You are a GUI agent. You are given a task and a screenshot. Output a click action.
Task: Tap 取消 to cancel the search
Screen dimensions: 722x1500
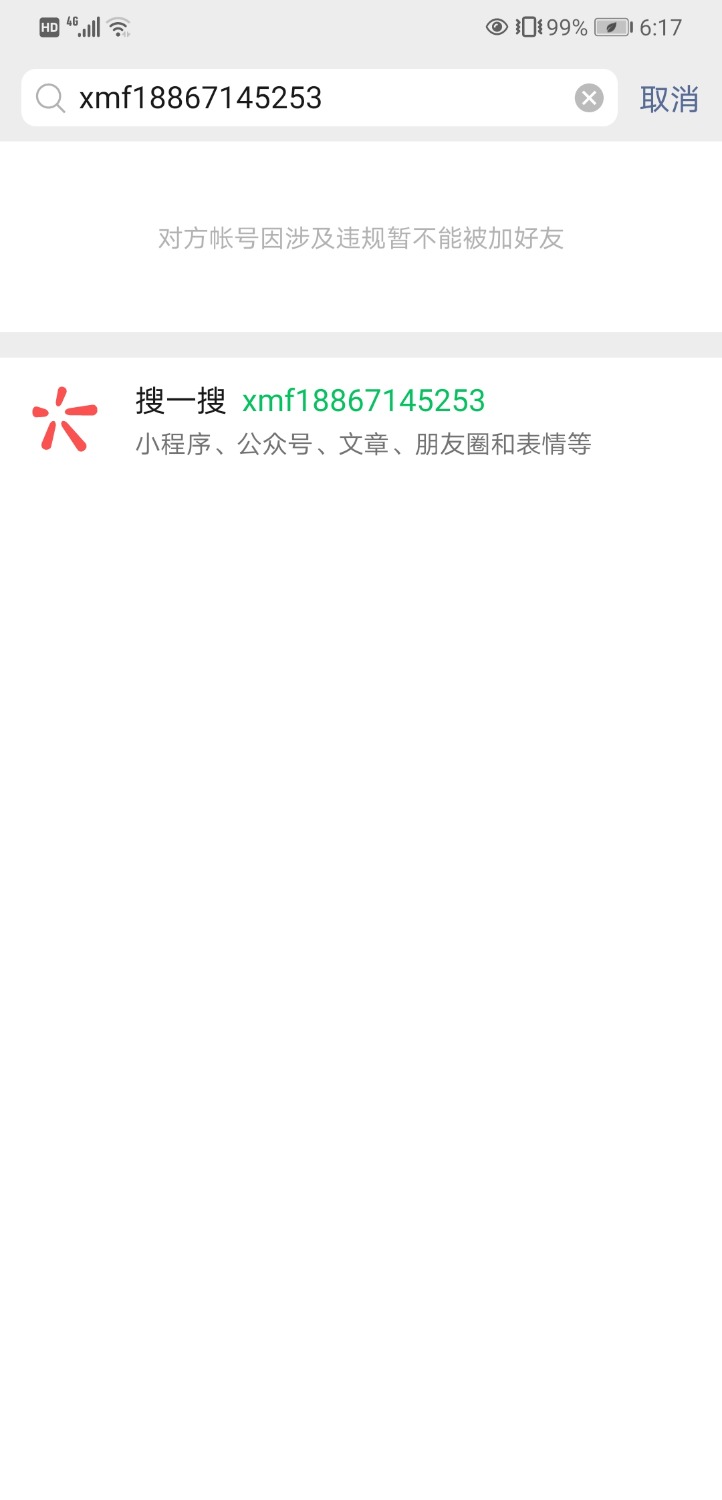668,99
